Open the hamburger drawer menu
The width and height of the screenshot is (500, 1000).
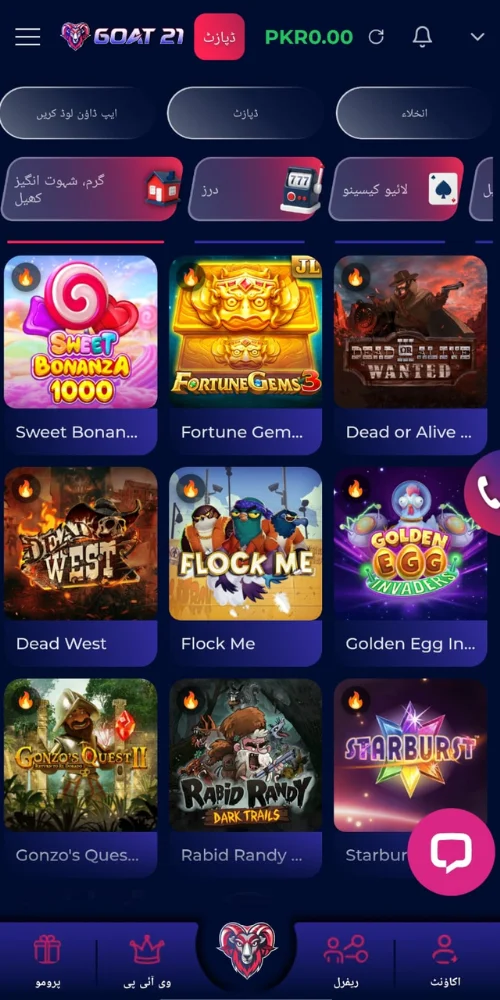[x=27, y=37]
